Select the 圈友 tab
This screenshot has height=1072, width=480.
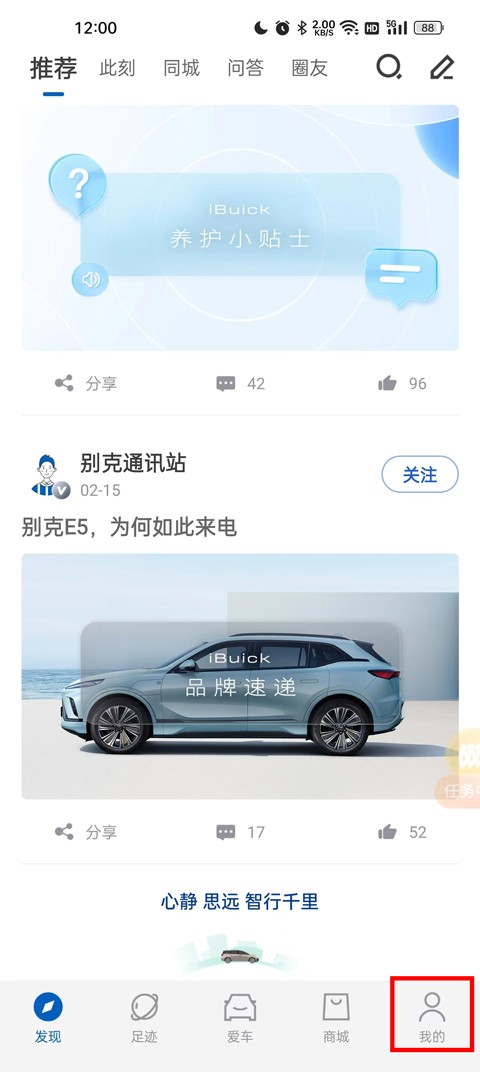click(x=310, y=68)
